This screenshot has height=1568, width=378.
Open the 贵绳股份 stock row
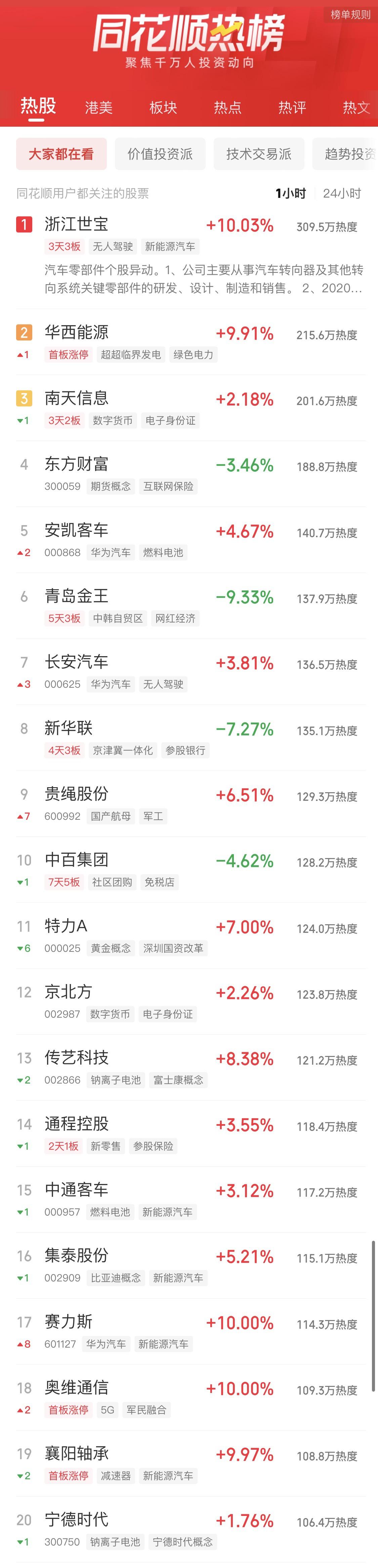(x=189, y=804)
